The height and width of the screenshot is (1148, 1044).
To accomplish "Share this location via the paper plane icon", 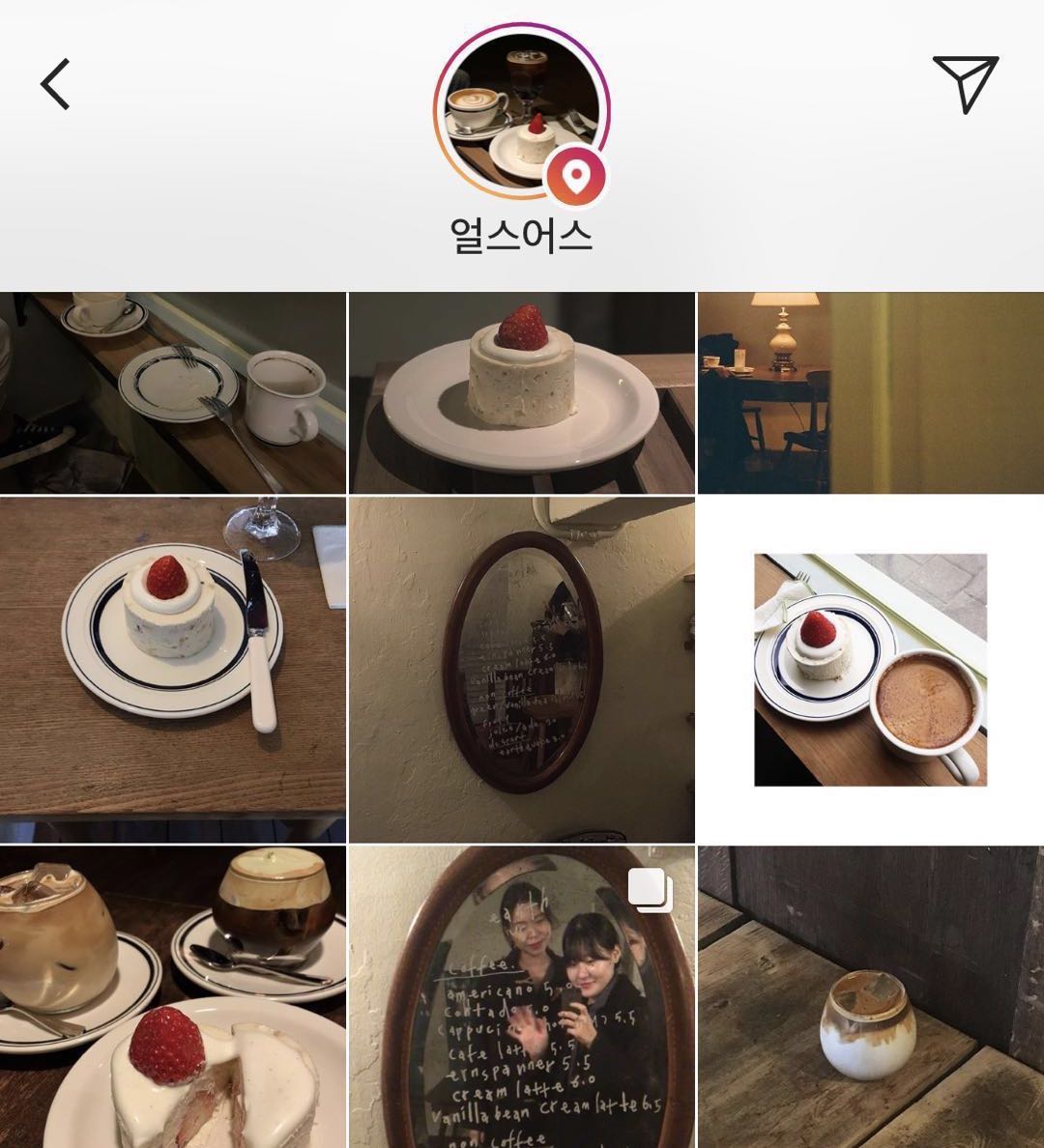I will pyautogui.click(x=964, y=84).
